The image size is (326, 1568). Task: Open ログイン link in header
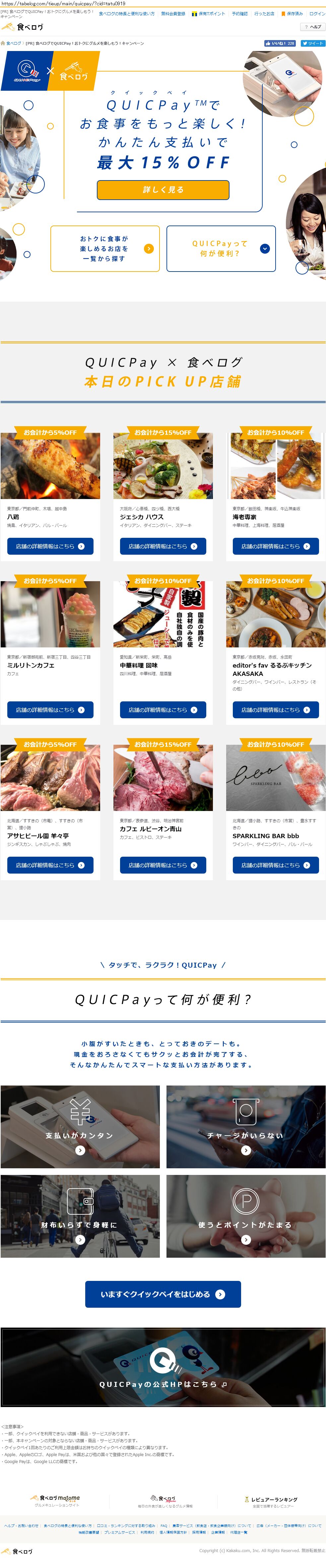(317, 13)
